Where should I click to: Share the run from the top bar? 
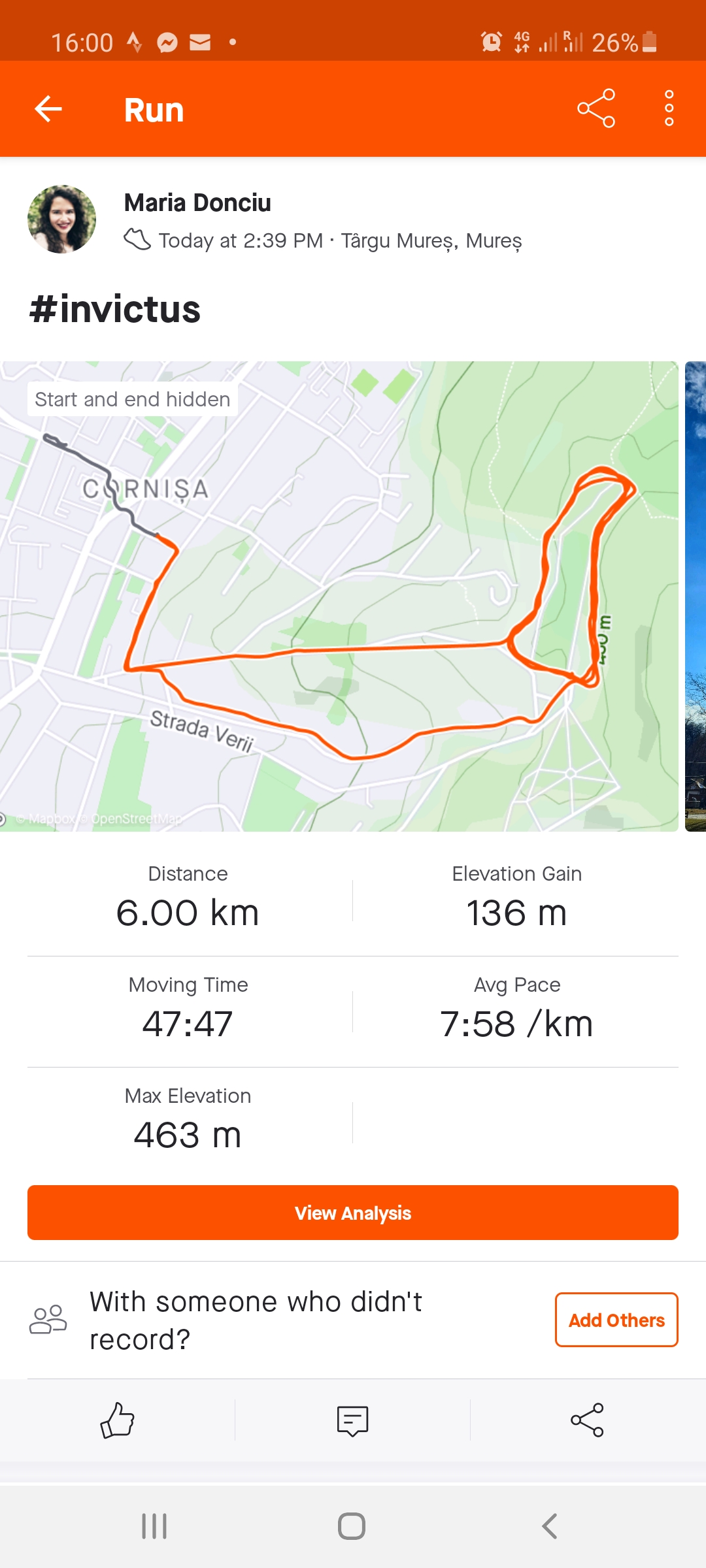(596, 108)
